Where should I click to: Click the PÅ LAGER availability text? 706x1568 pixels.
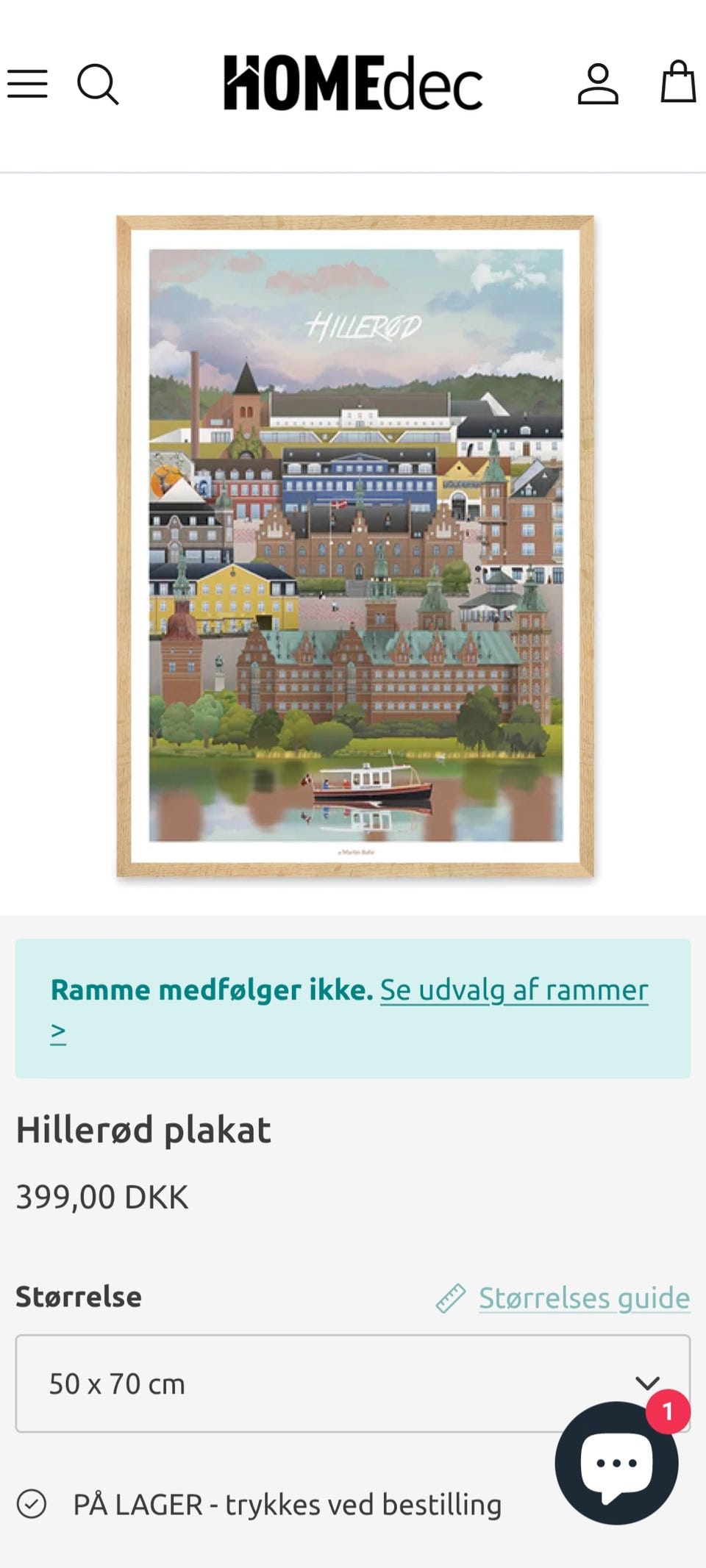pos(287,1504)
